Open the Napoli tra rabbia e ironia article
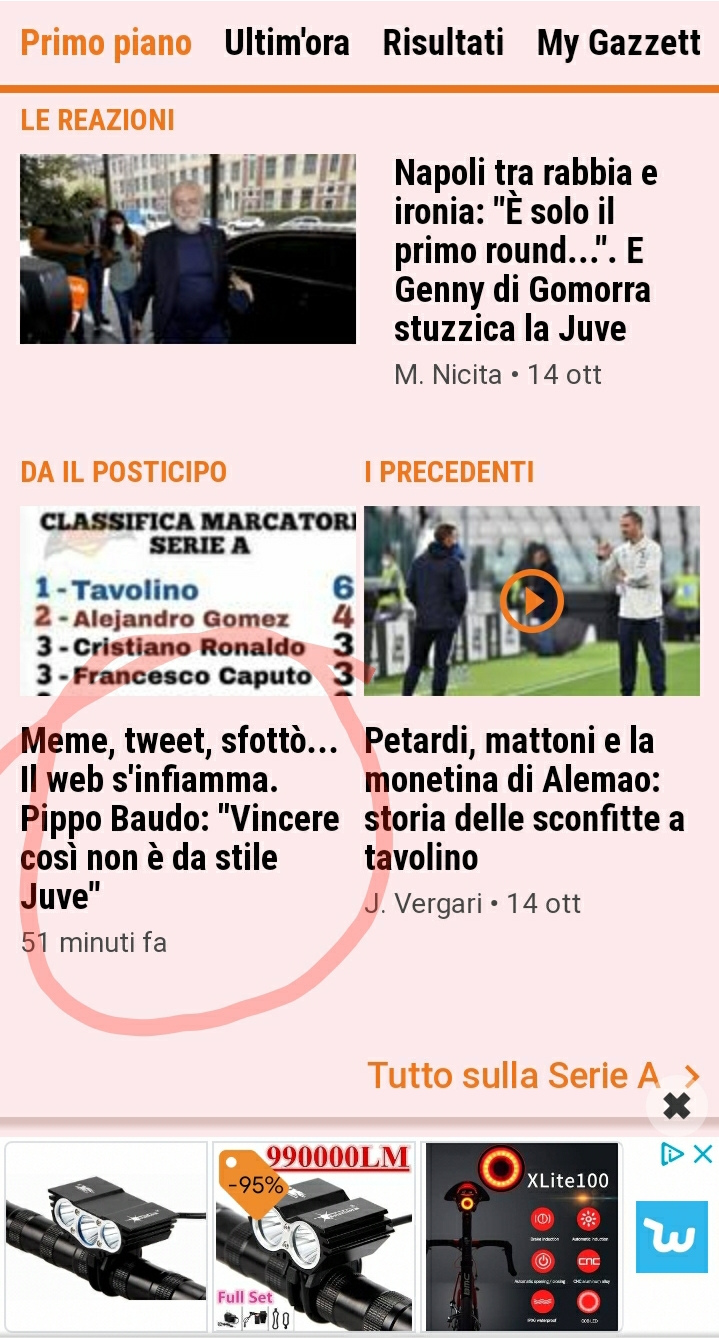 pyautogui.click(x=526, y=250)
